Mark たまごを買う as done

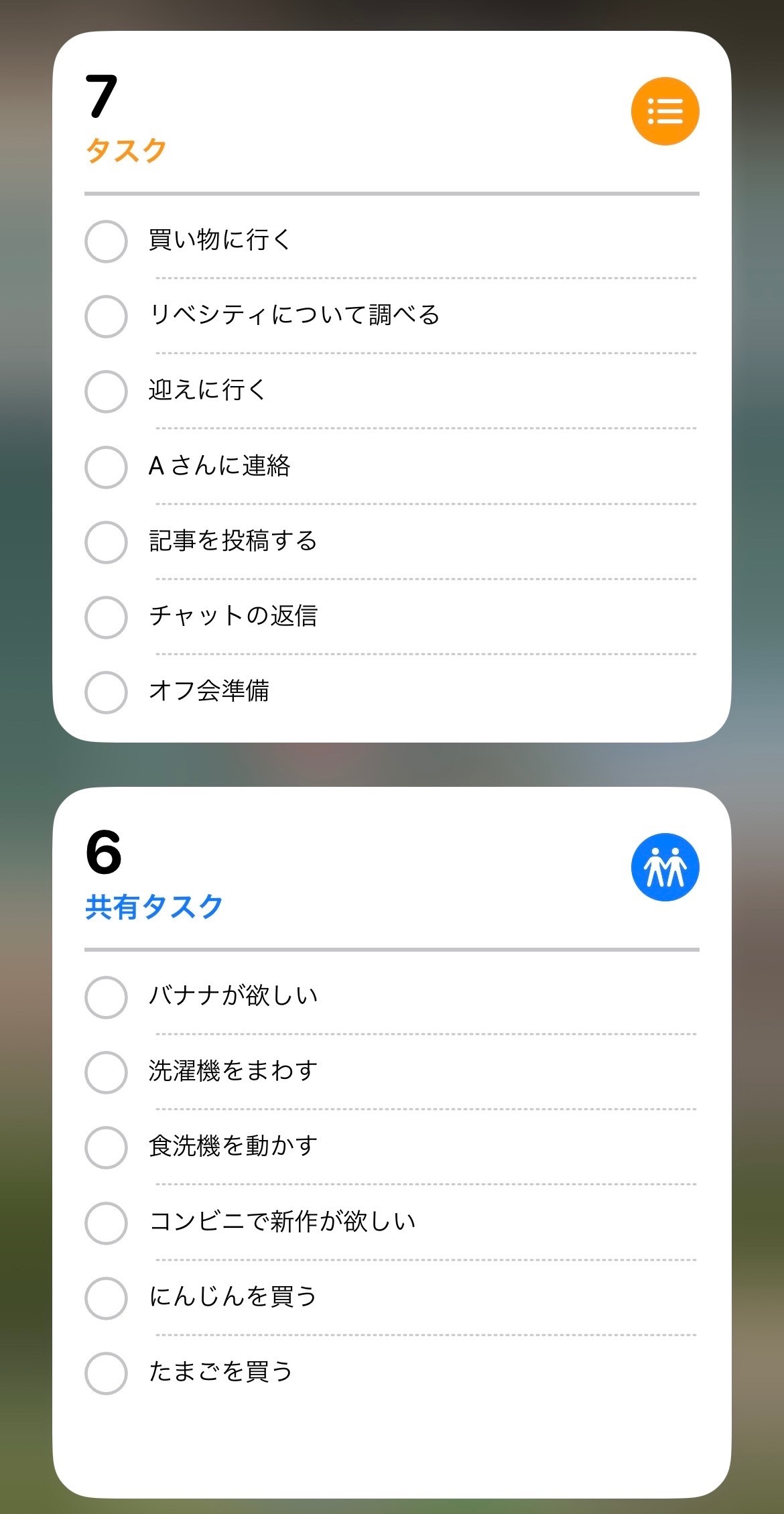coord(106,1373)
